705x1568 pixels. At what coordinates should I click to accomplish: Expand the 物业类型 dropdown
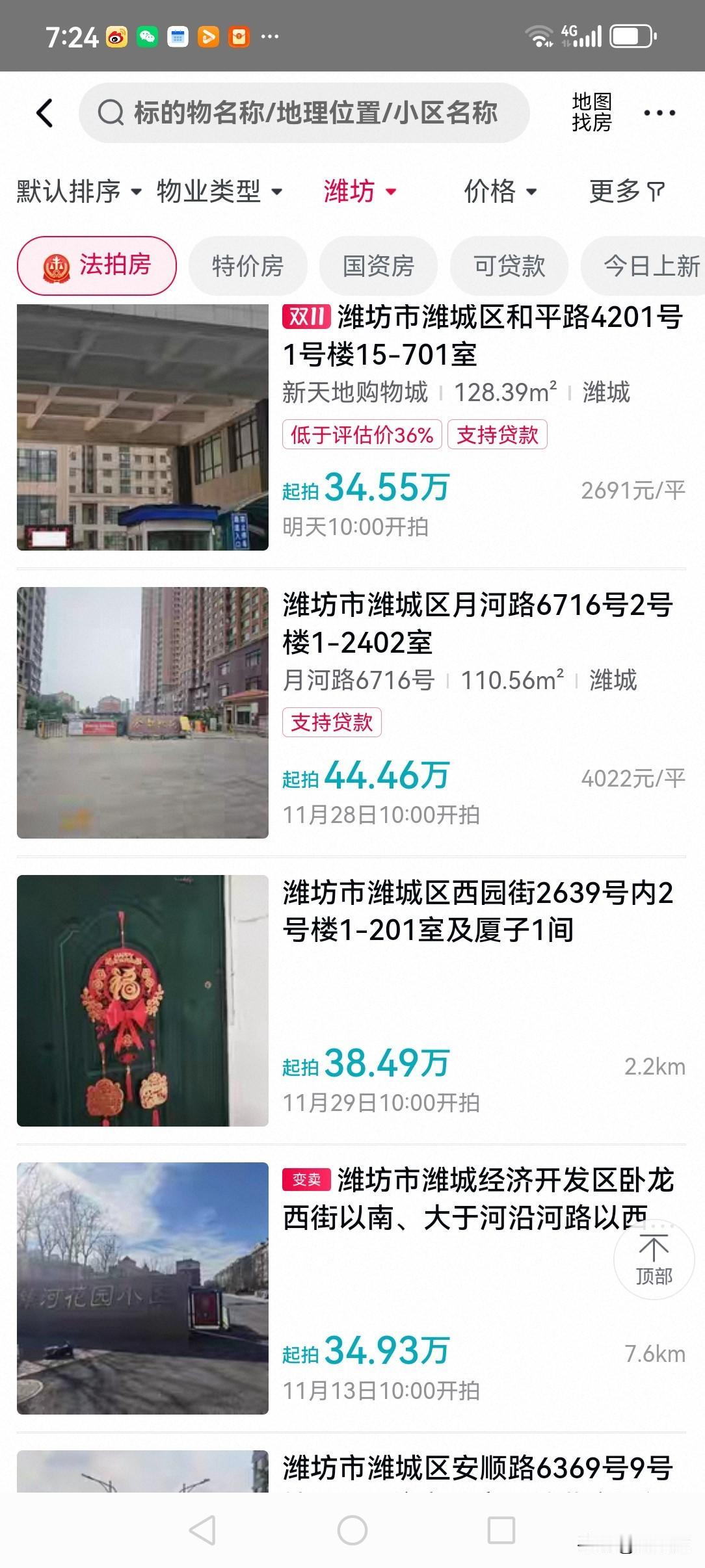pyautogui.click(x=219, y=191)
